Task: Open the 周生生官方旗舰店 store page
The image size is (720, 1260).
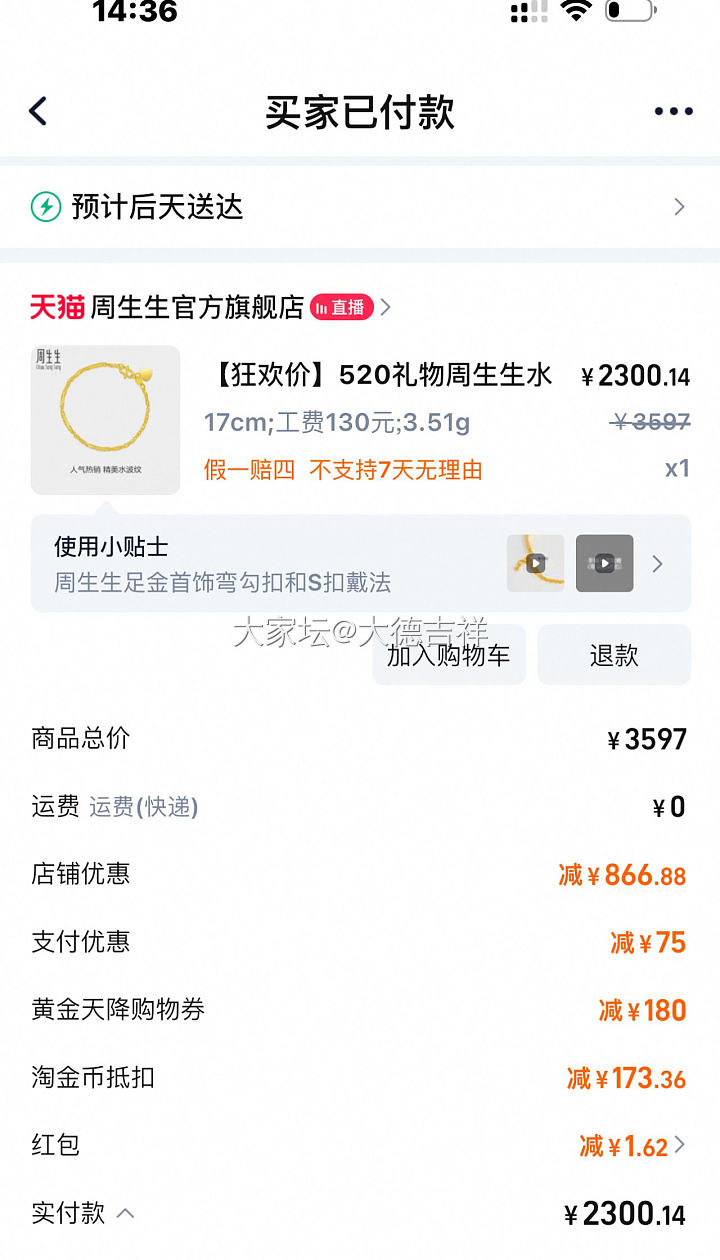Action: tap(197, 307)
